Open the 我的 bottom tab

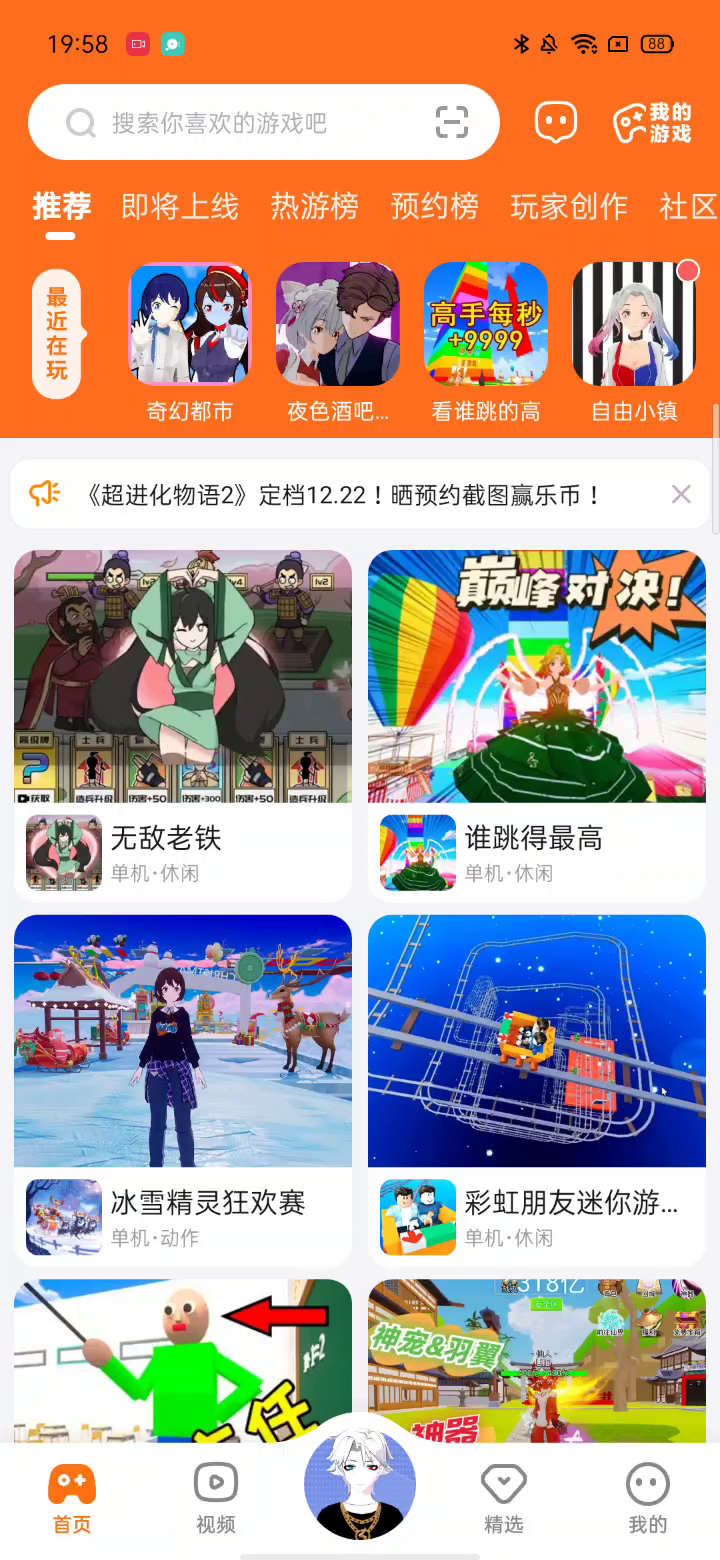(x=647, y=1498)
